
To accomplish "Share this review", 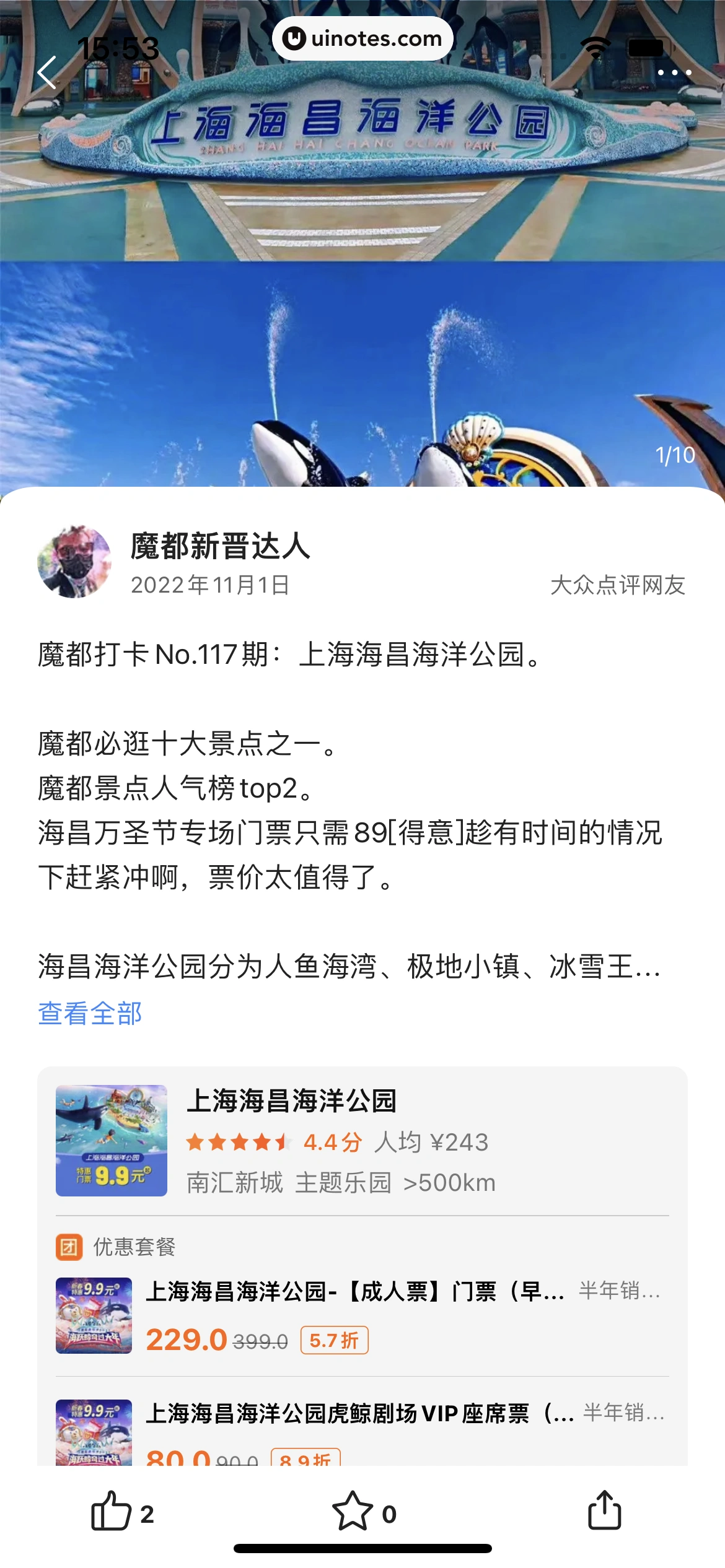I will click(604, 1511).
